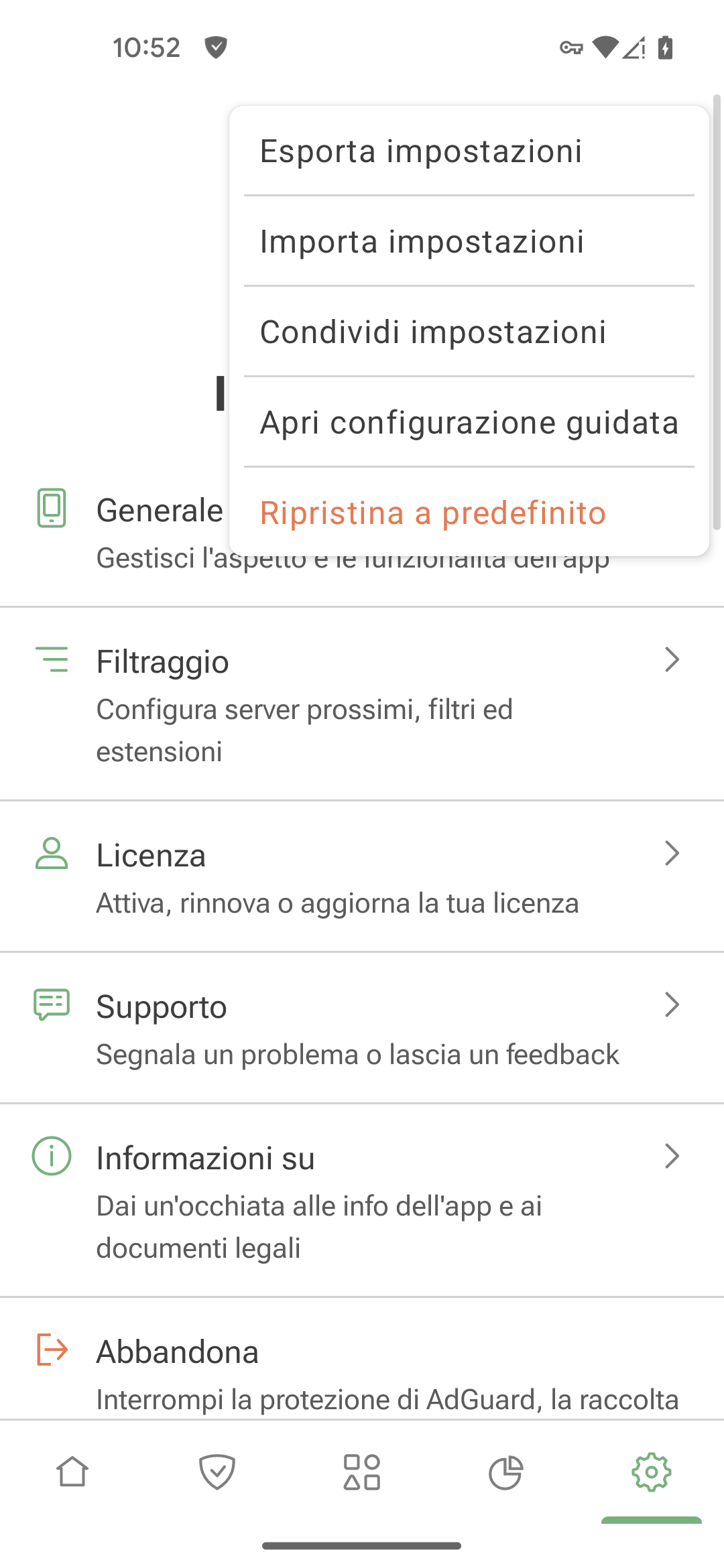Tap the settings gear tab
This screenshot has height=1568, width=724.
pyautogui.click(x=651, y=1472)
